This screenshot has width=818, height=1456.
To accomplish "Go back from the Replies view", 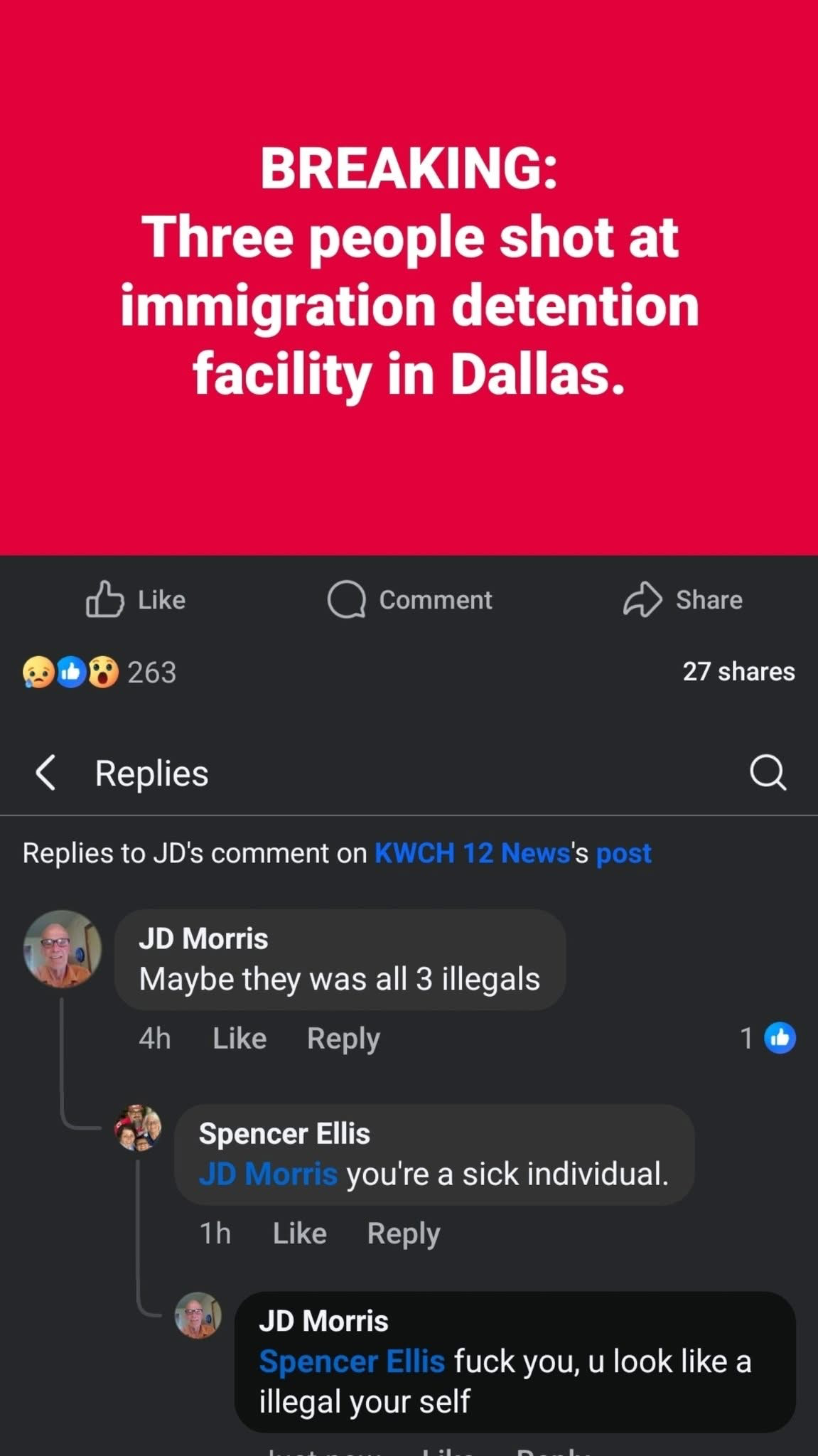I will coord(45,773).
